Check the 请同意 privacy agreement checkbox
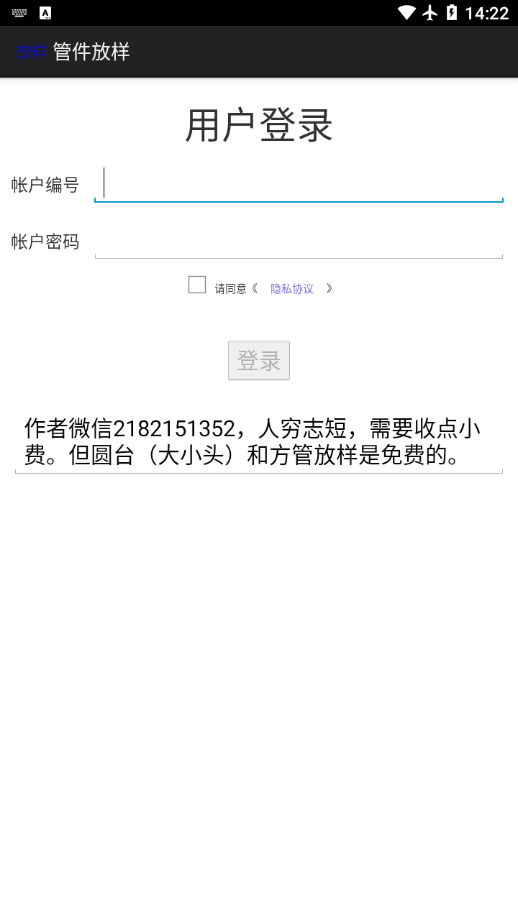 pyautogui.click(x=197, y=285)
